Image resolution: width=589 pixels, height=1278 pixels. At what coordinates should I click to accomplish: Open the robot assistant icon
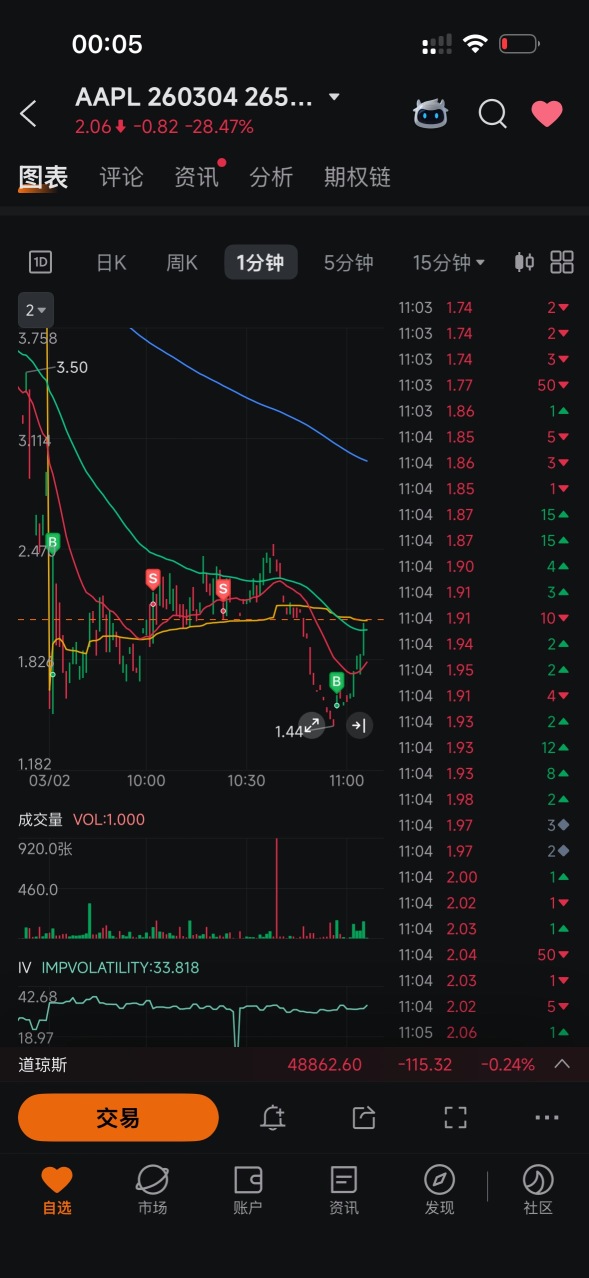coord(431,113)
